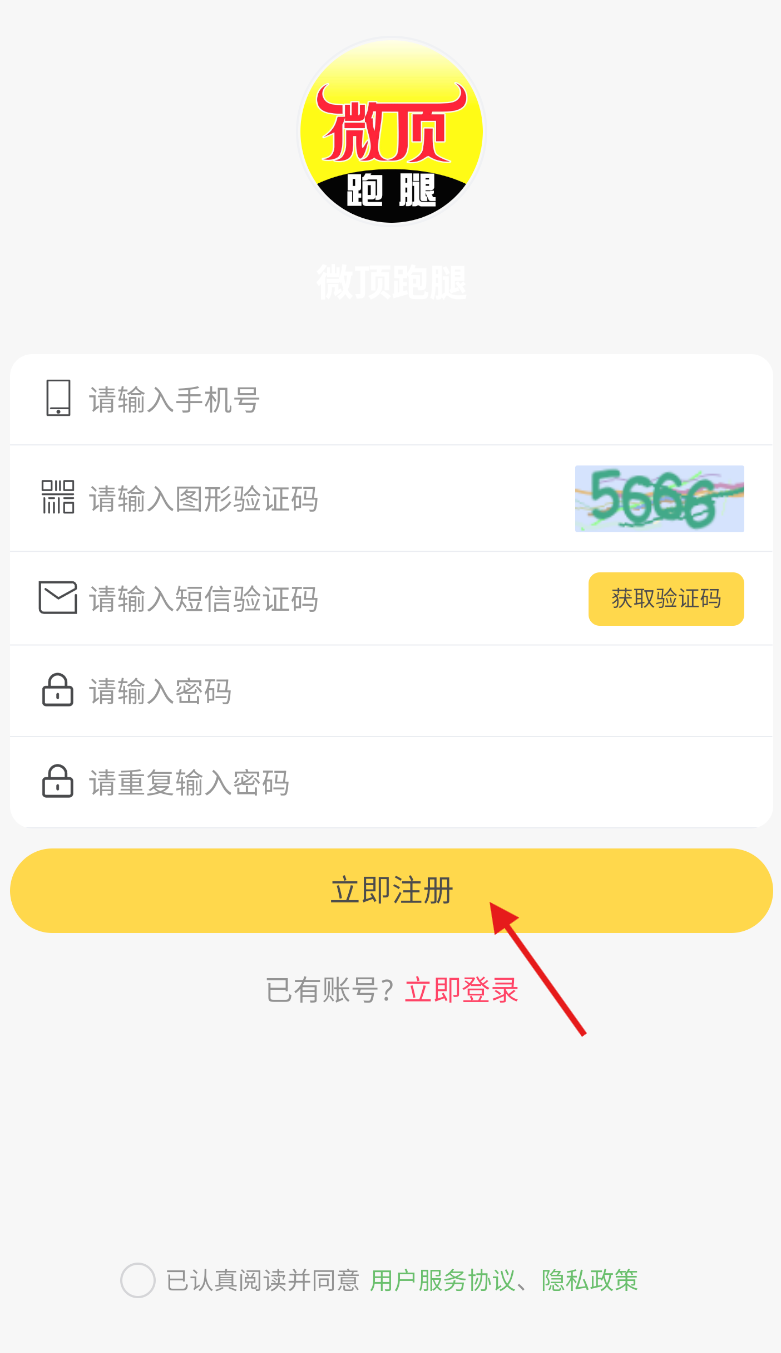Focus the graphic captcha code field
781x1353 pixels.
point(320,498)
